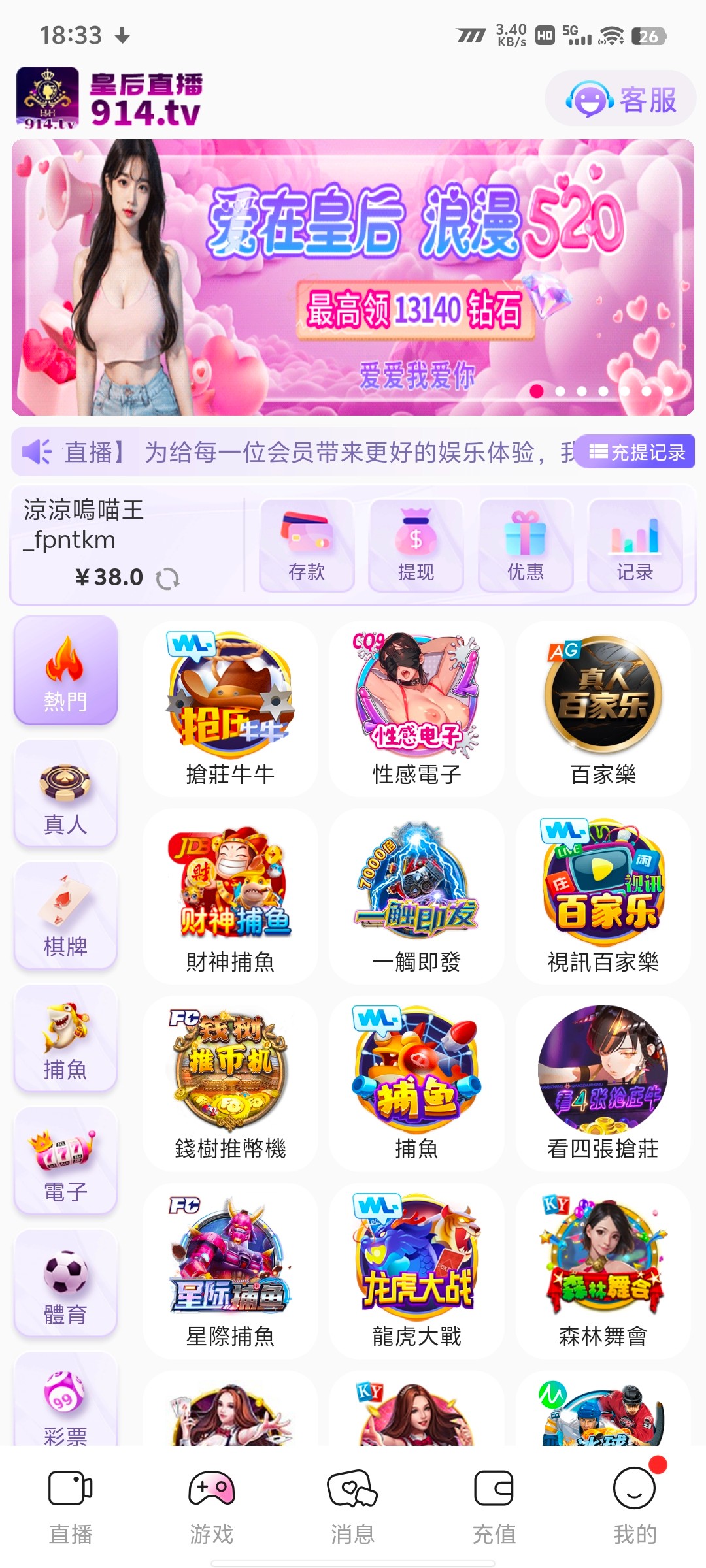Launch the 財神捕魚 game
Screen dimensions: 706x1568
click(230, 896)
